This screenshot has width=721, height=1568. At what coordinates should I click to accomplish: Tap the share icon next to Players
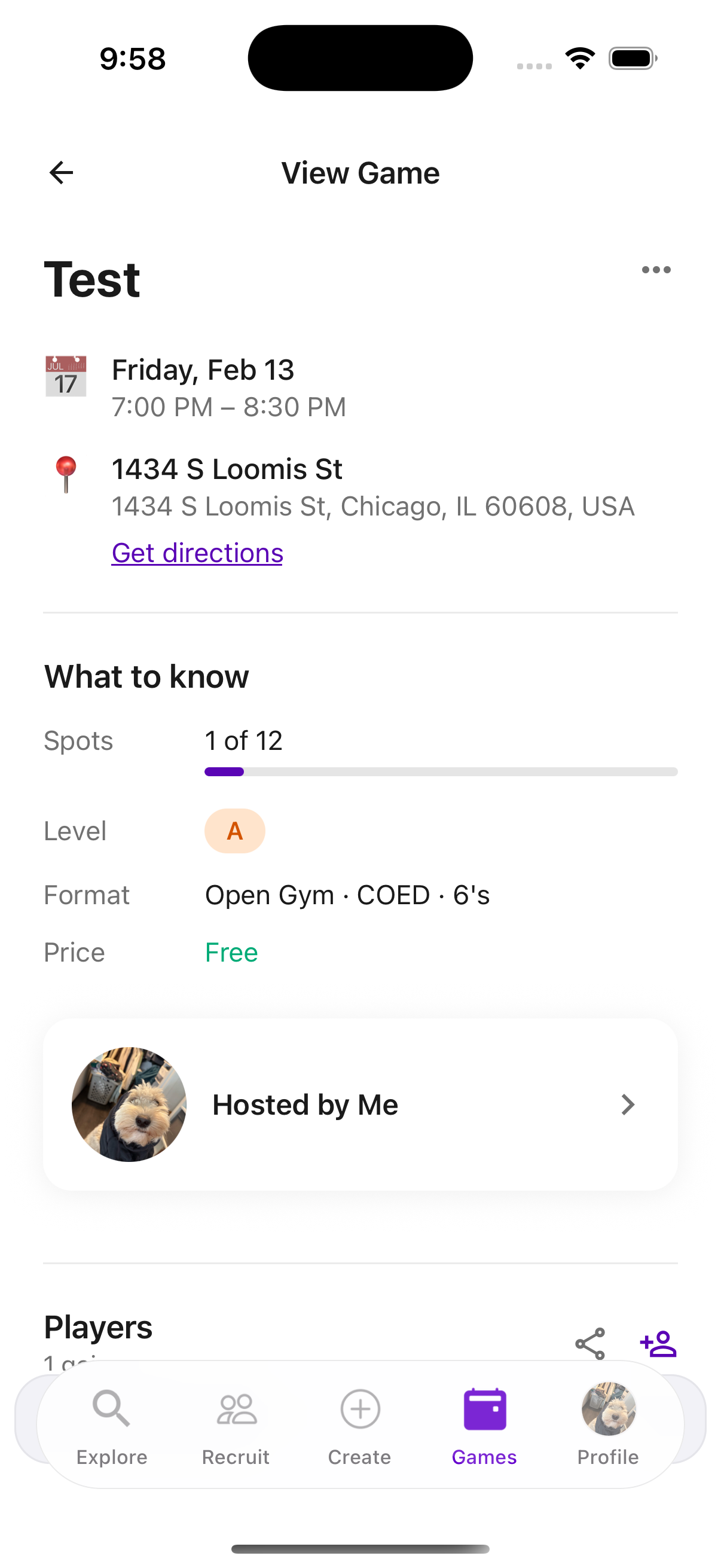(591, 1345)
